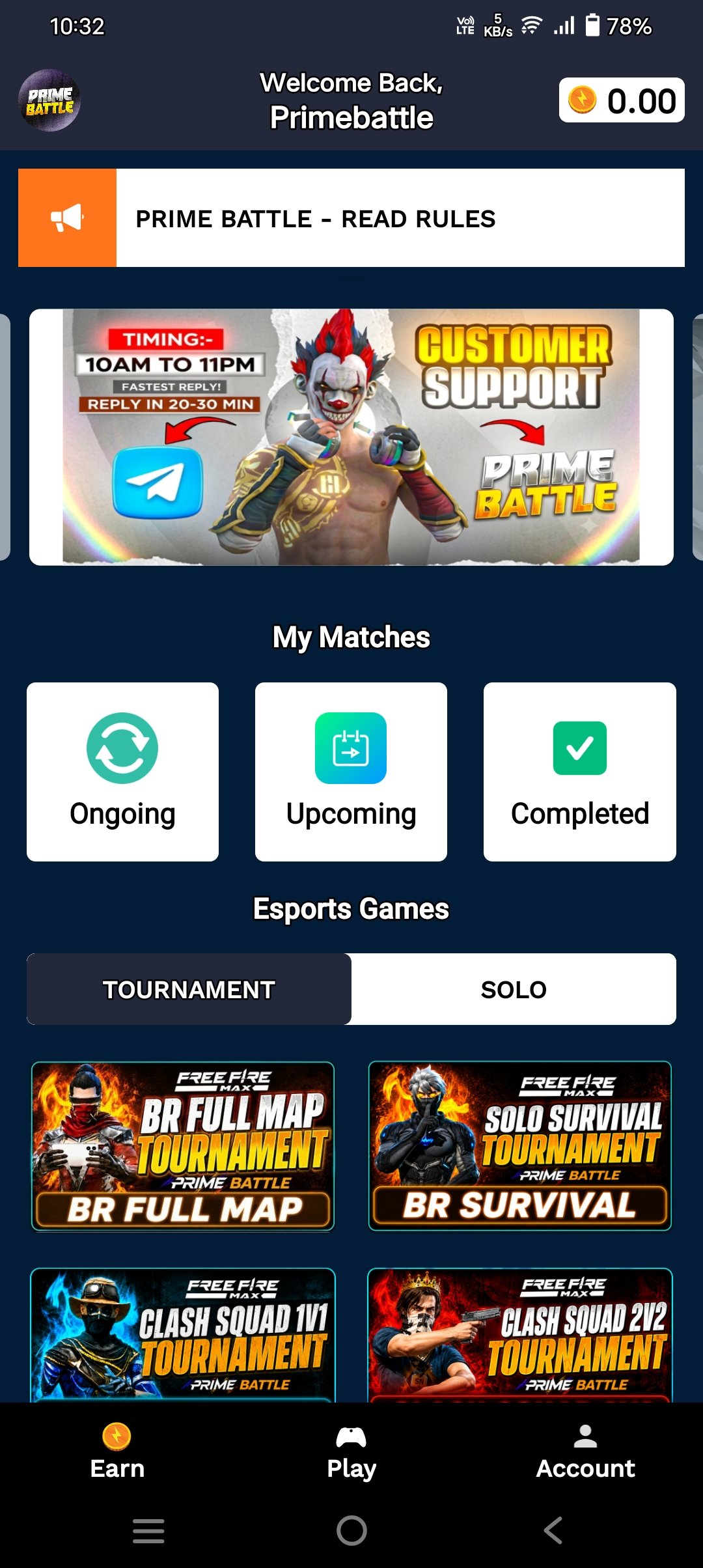Go to the Earn tab
Screen dimensions: 703x1568
click(117, 1452)
